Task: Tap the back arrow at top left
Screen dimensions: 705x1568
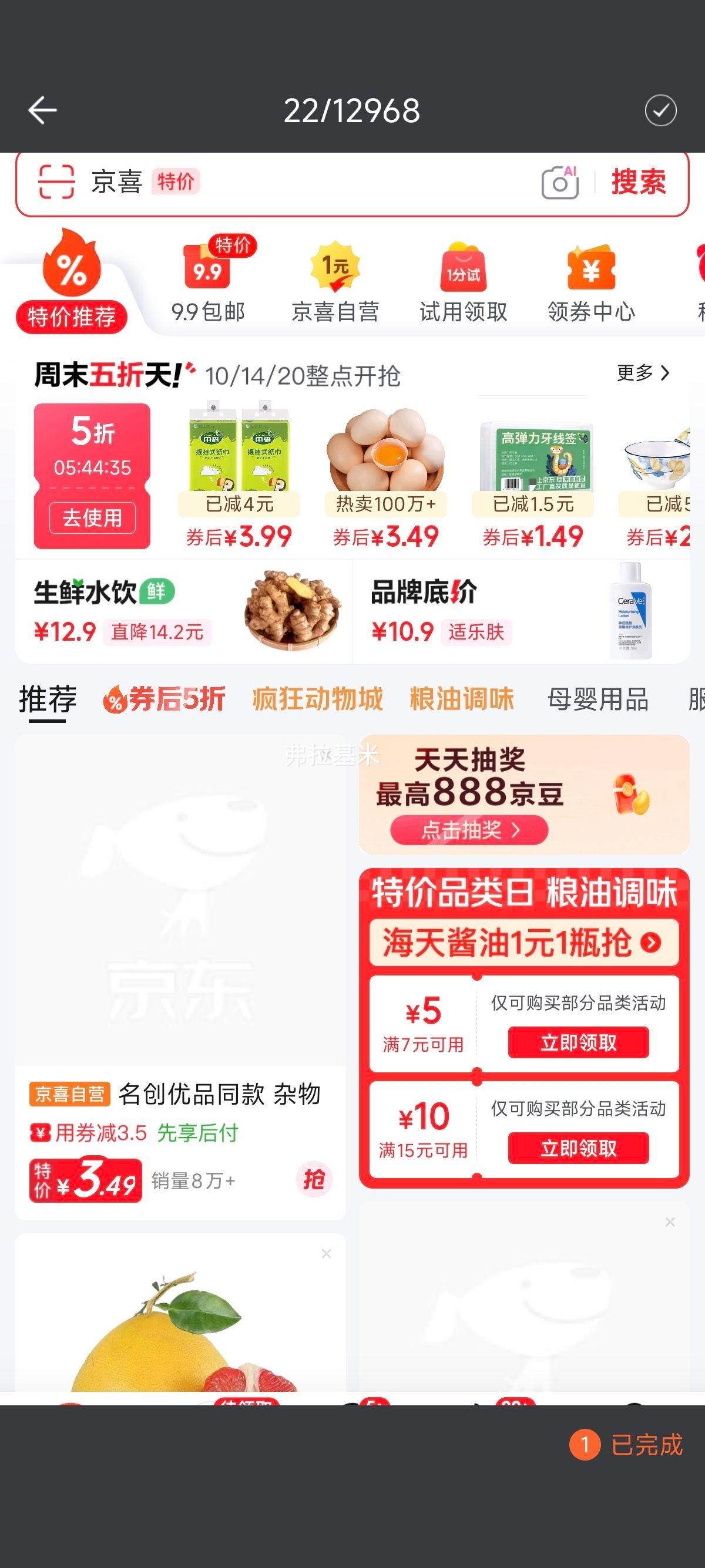Action: coord(41,110)
